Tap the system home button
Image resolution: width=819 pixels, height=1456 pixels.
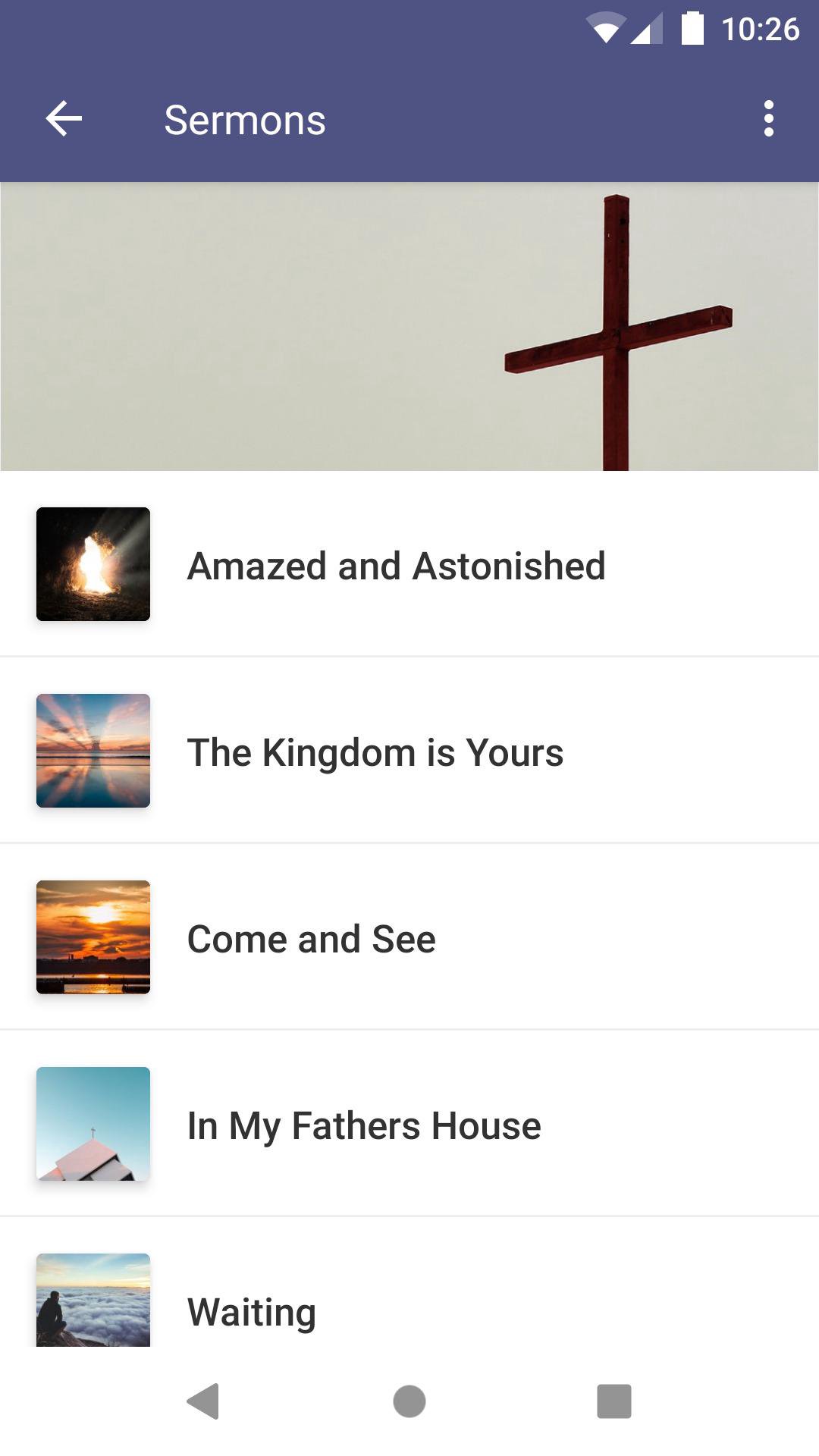point(409,1401)
